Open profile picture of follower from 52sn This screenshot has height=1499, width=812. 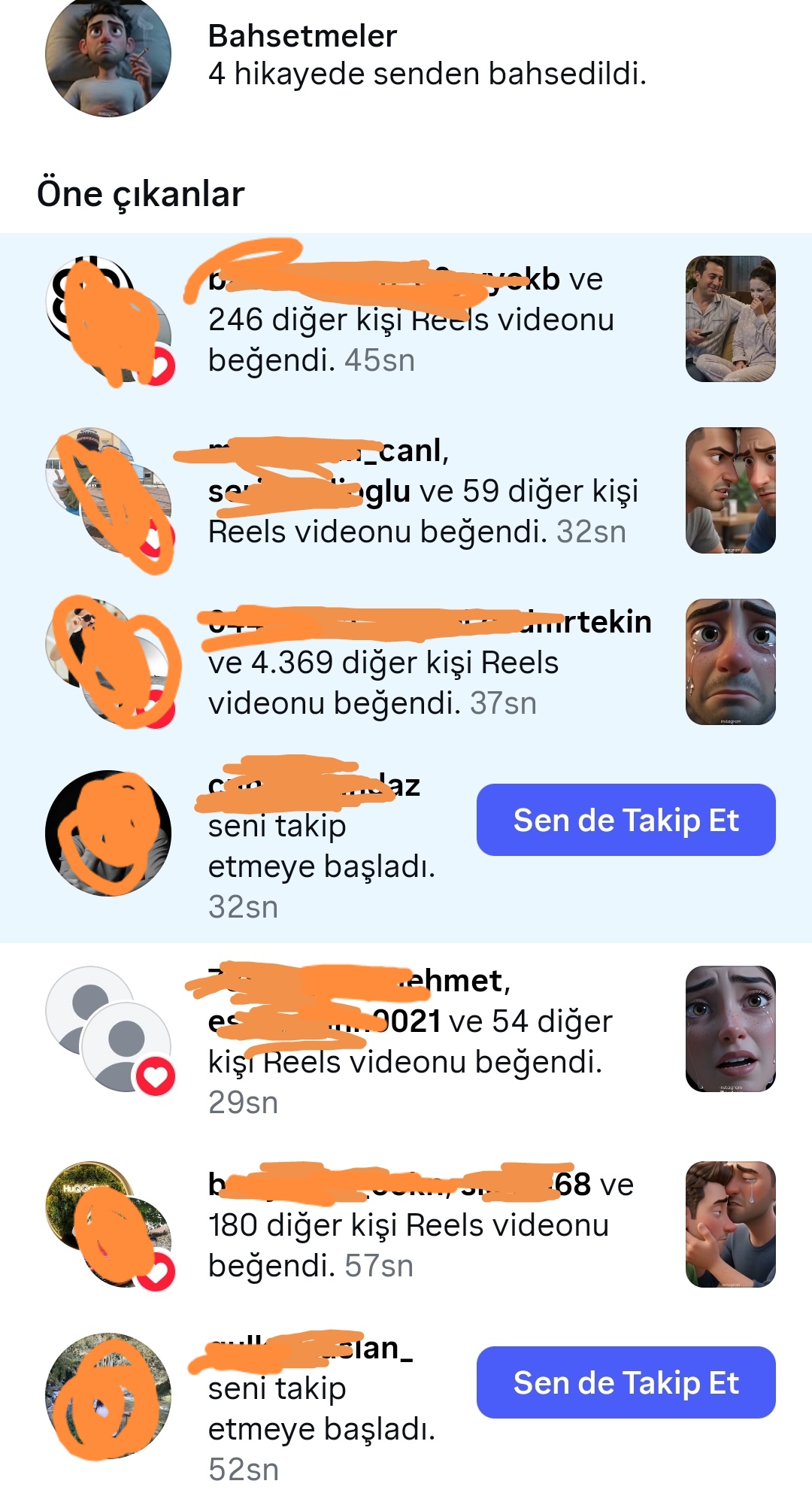(x=108, y=1396)
